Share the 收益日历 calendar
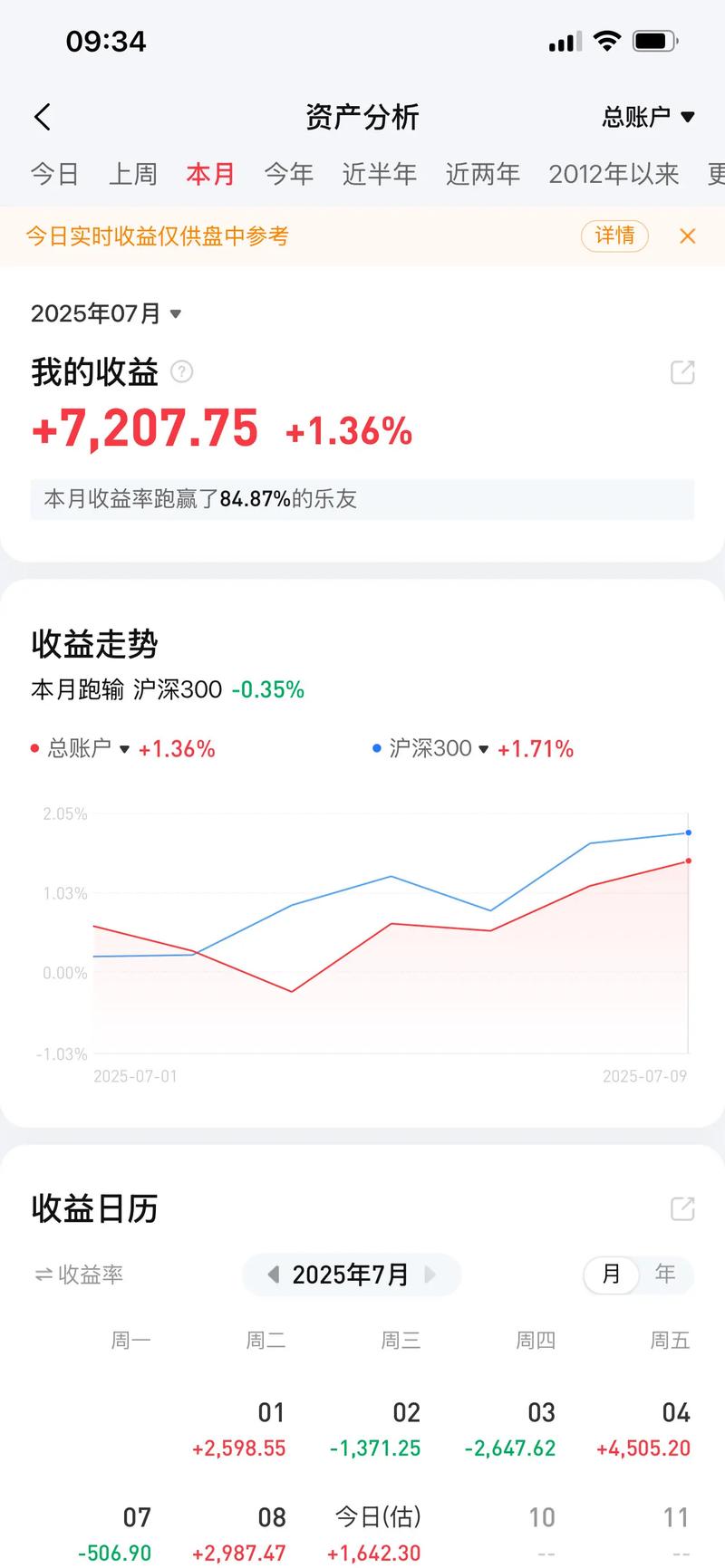The image size is (725, 1568). click(x=681, y=1208)
